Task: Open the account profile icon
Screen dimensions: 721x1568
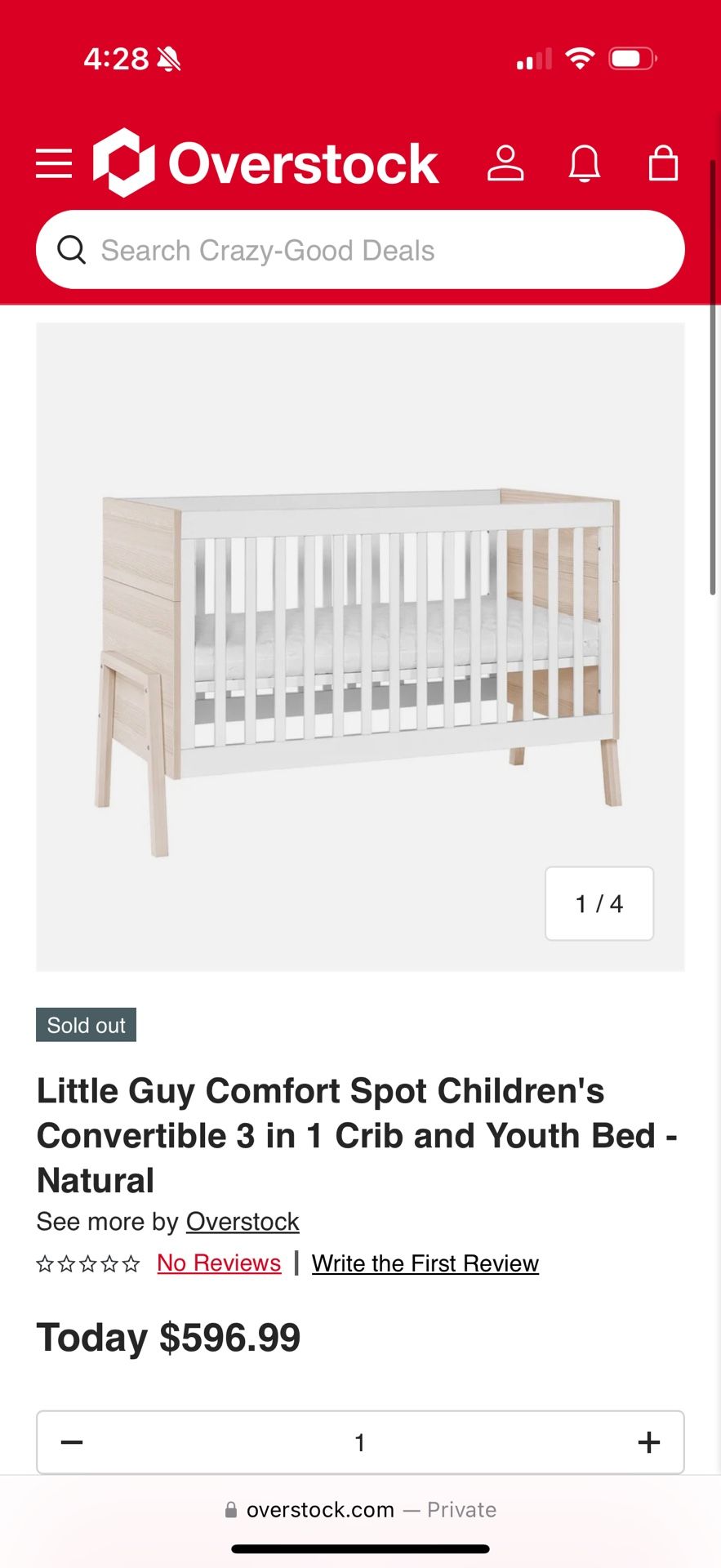Action: [505, 163]
